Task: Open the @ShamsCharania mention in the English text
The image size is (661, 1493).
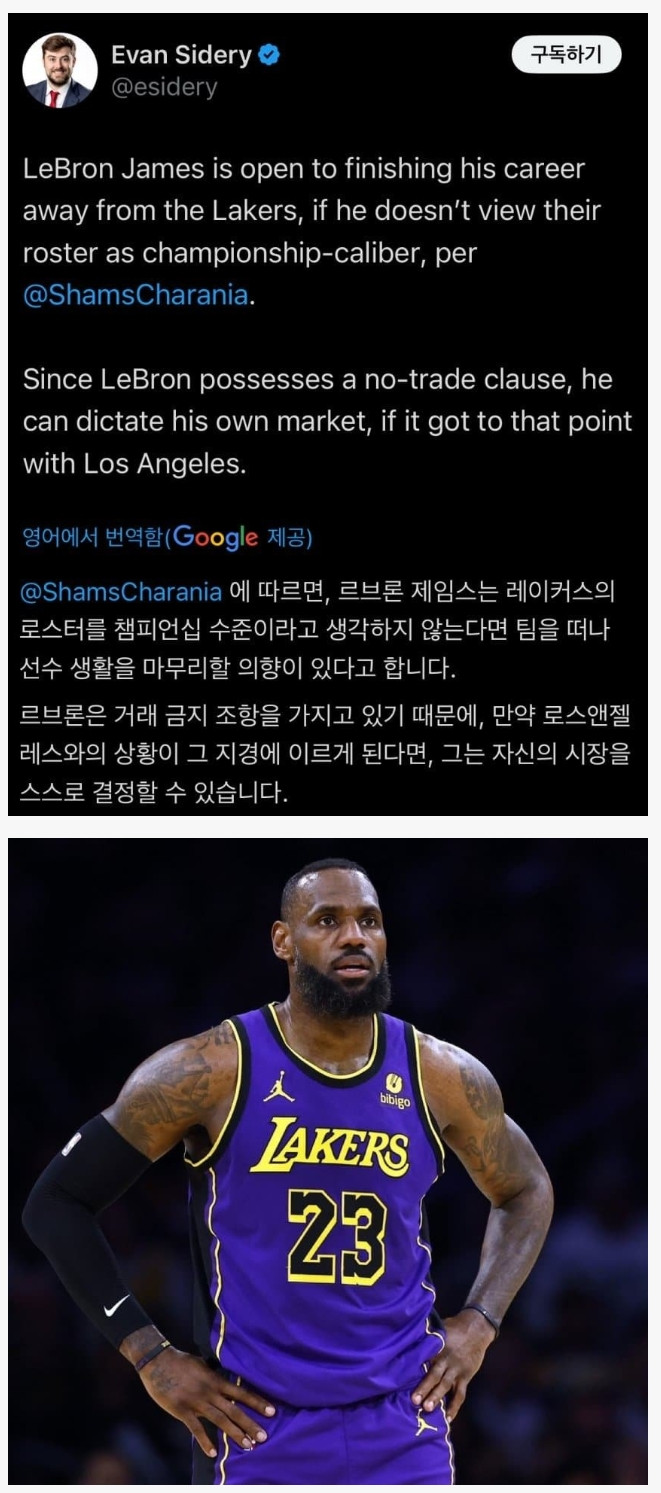Action: (134, 297)
